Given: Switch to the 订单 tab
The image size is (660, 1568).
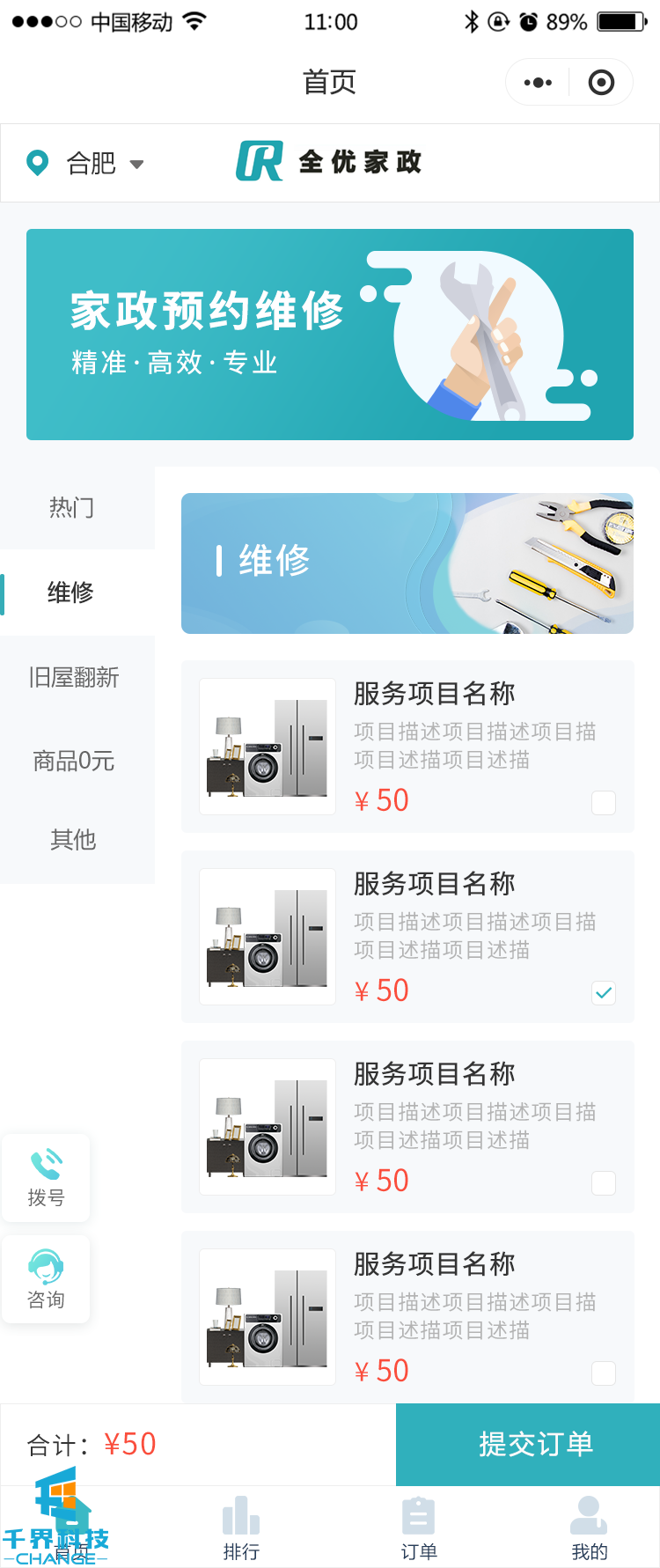Looking at the screenshot, I should (419, 1528).
